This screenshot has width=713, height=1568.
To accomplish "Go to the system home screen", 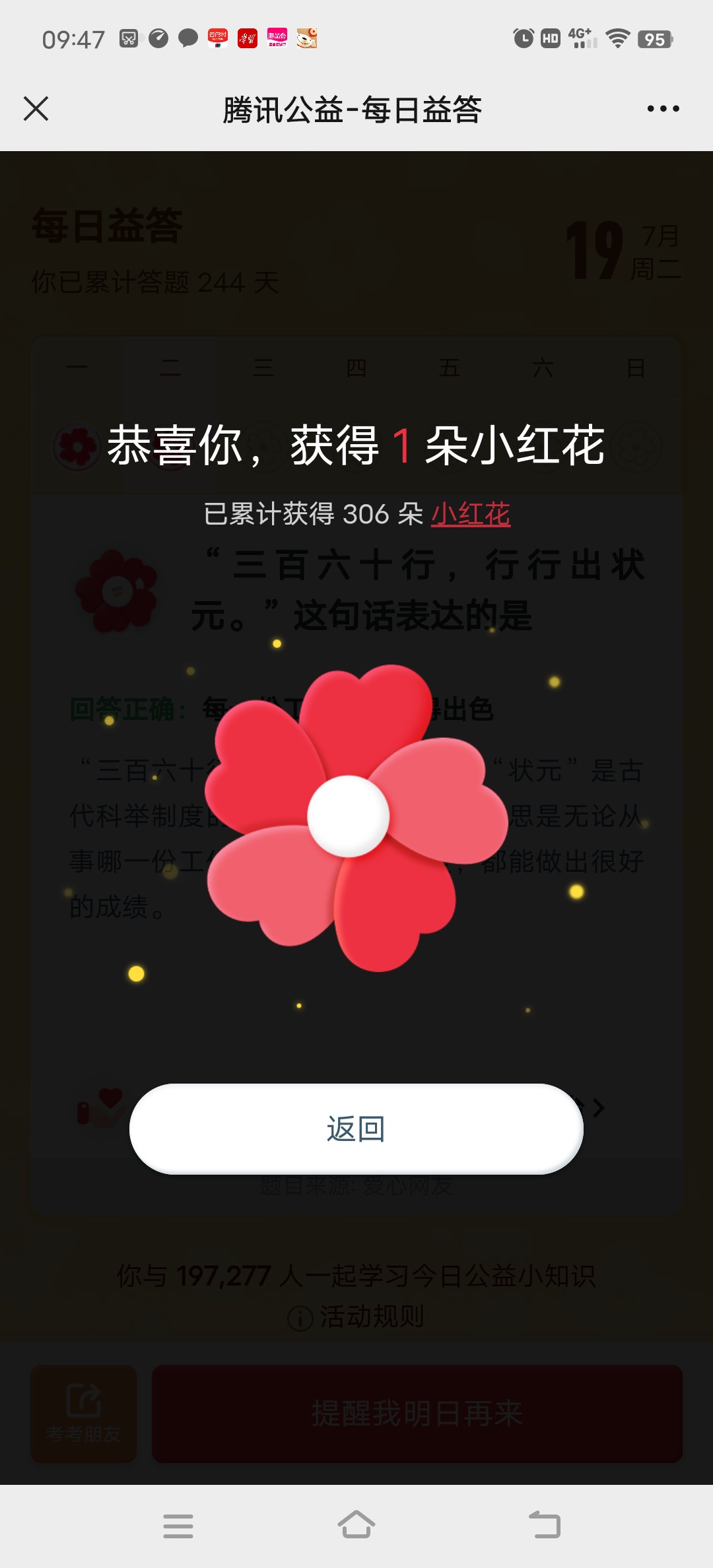I will [x=356, y=1525].
